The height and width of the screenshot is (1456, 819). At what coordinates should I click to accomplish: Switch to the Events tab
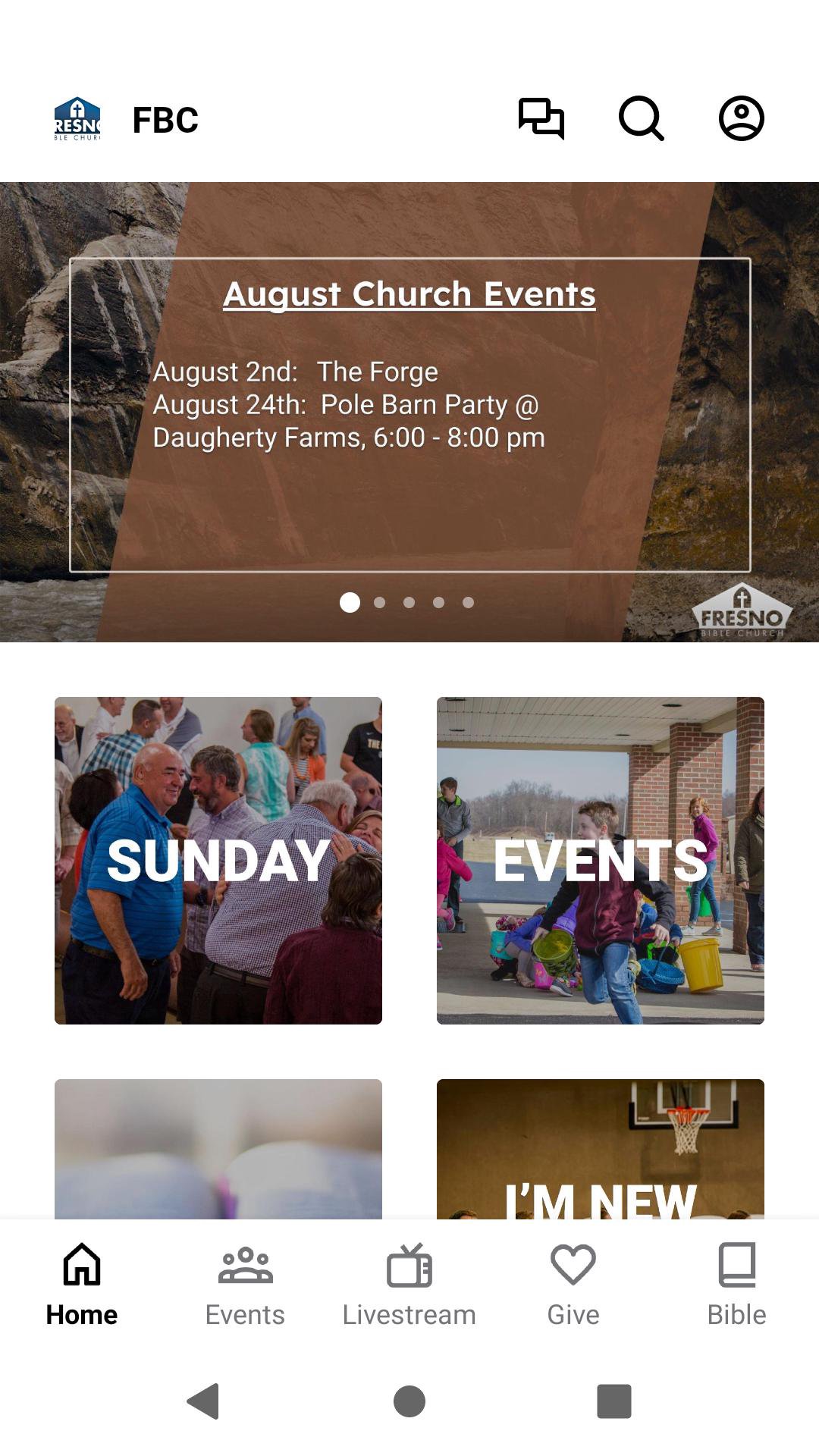coord(245,1283)
